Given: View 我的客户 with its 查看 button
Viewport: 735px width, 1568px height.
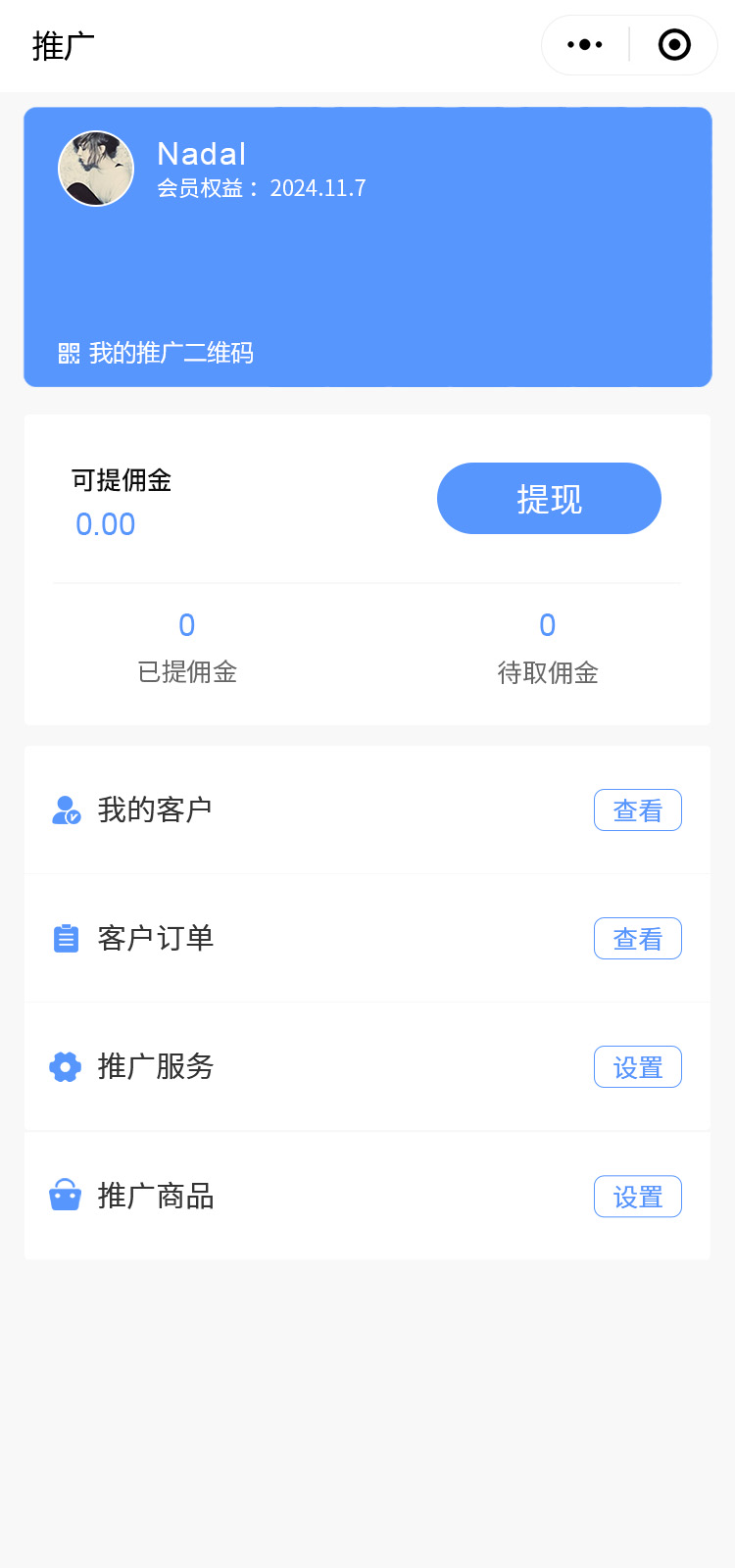Looking at the screenshot, I should tap(637, 810).
